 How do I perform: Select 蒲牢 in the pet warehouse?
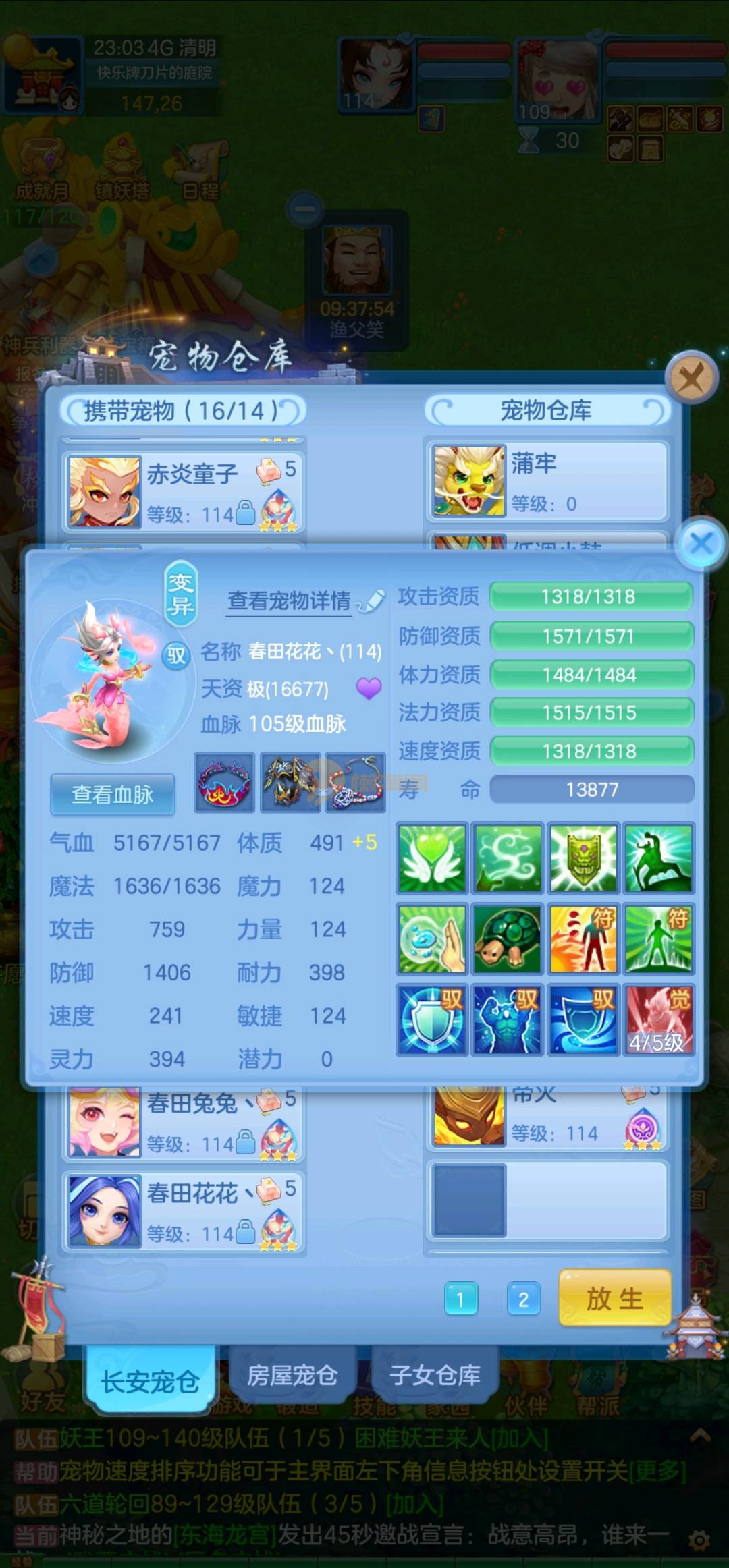click(547, 481)
